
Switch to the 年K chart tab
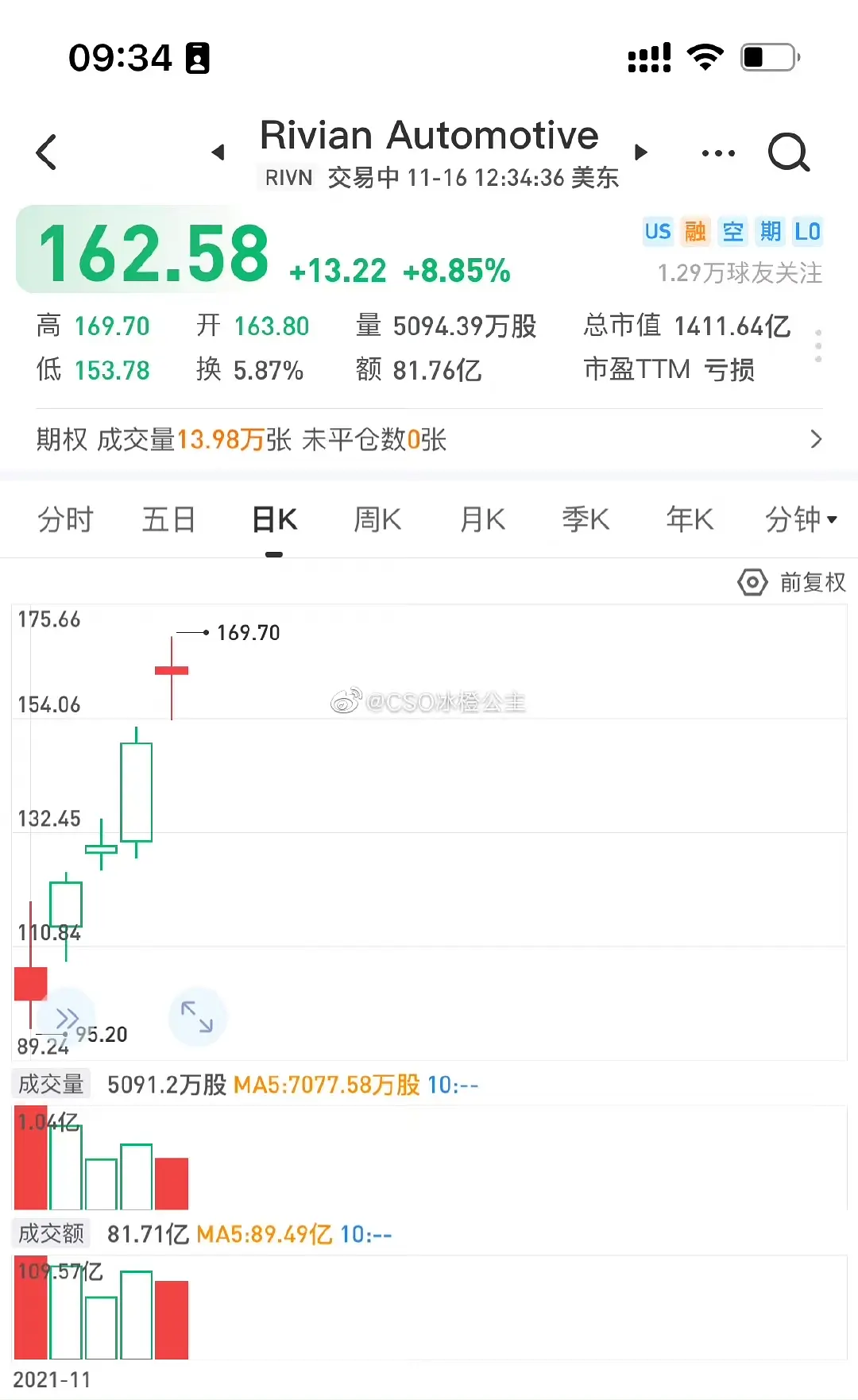(x=690, y=519)
